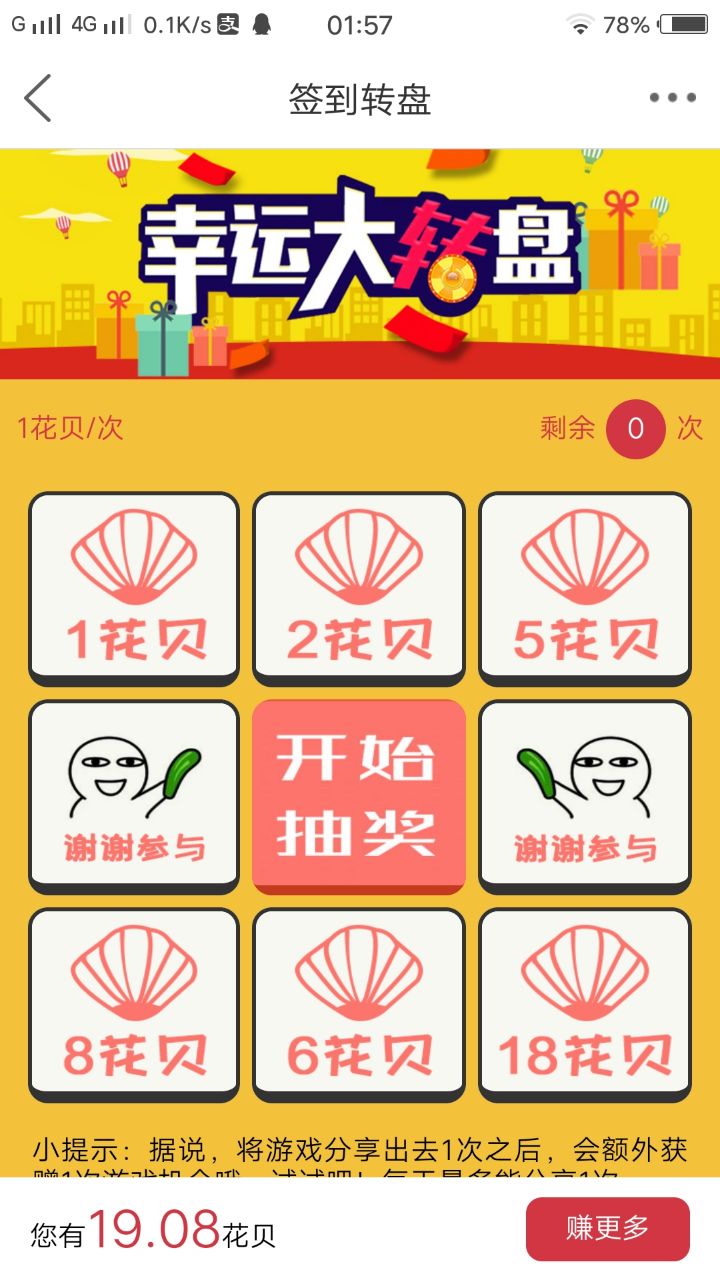Tap 开始抽奖 to start the lucky draw
Viewport: 720px width, 1280px height.
359,796
